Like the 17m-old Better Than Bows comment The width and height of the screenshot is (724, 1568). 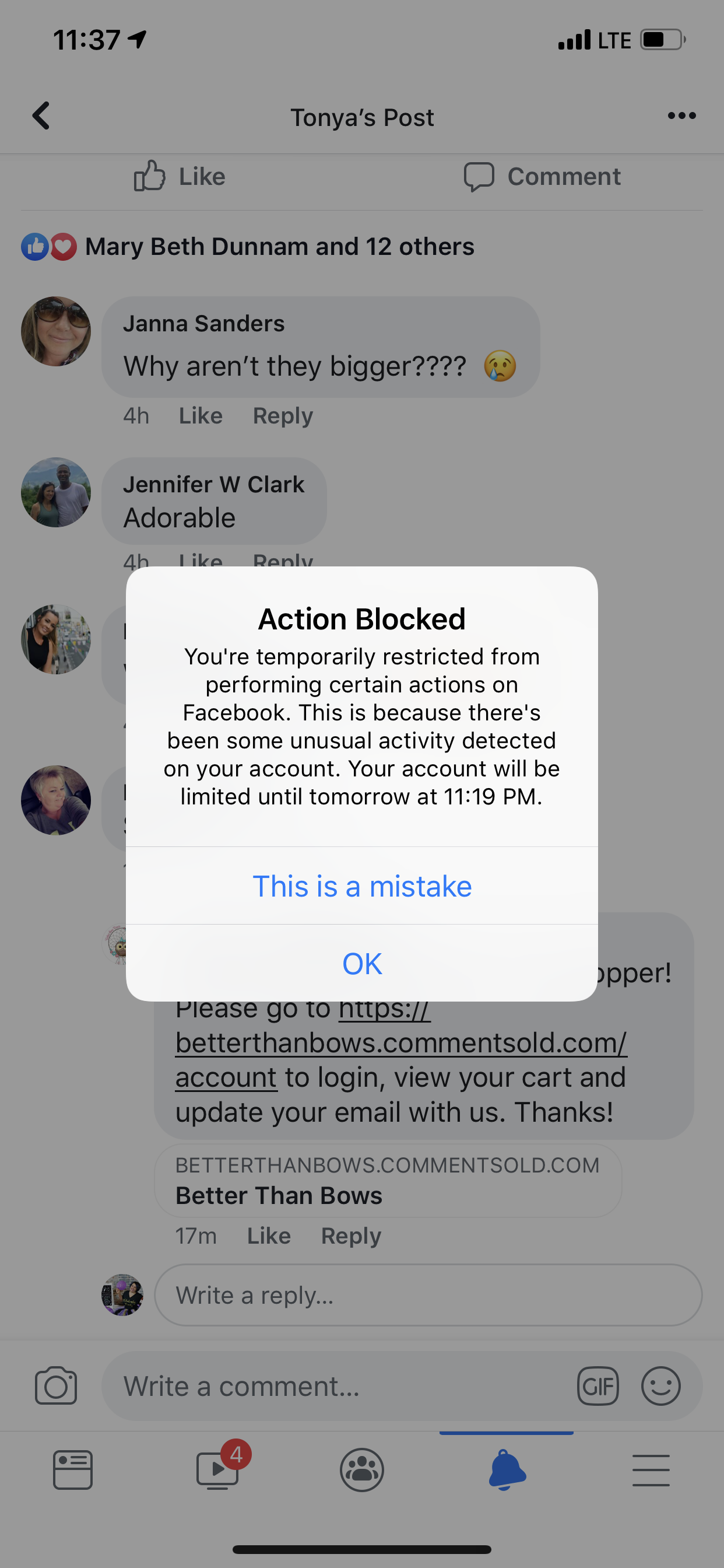coord(268,1235)
